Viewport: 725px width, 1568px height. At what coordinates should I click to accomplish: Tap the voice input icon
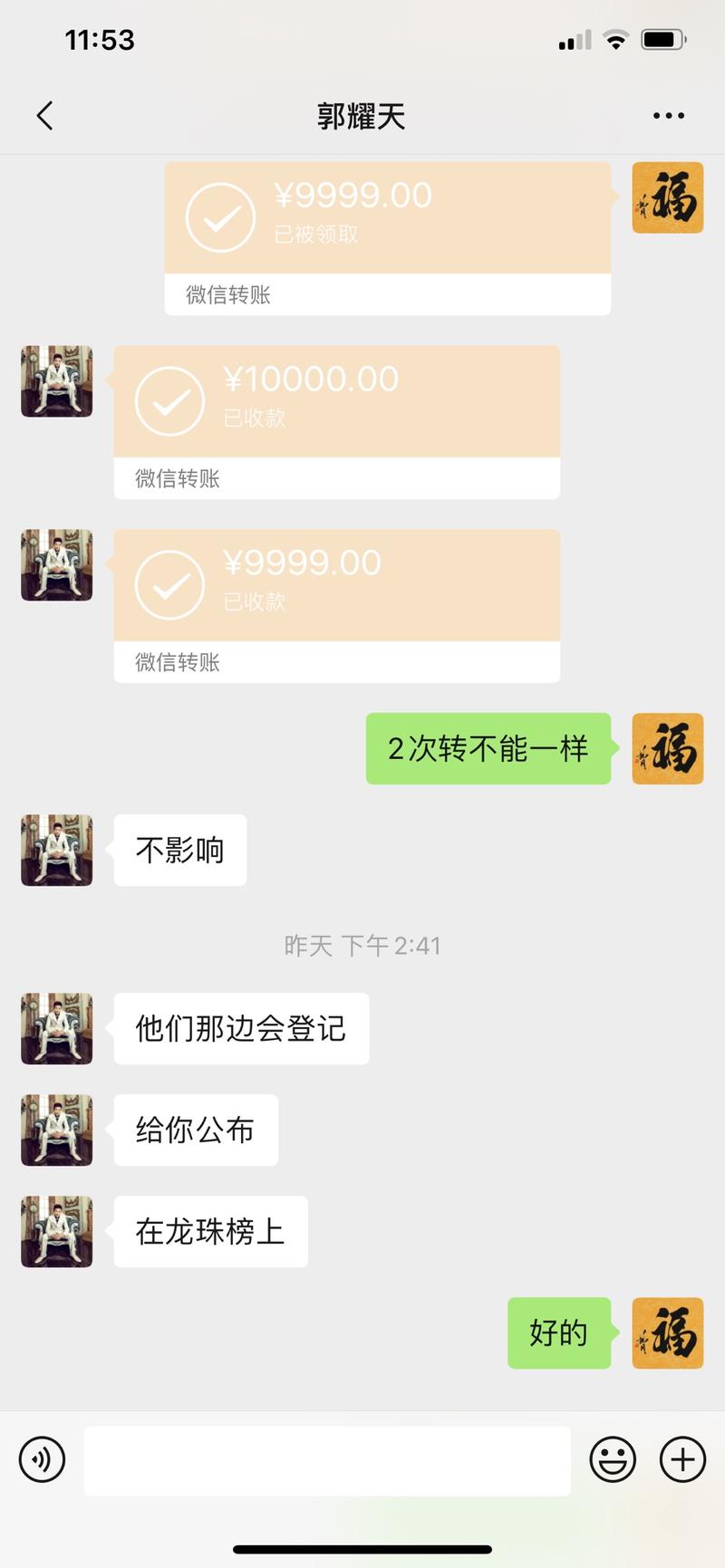(x=42, y=1459)
